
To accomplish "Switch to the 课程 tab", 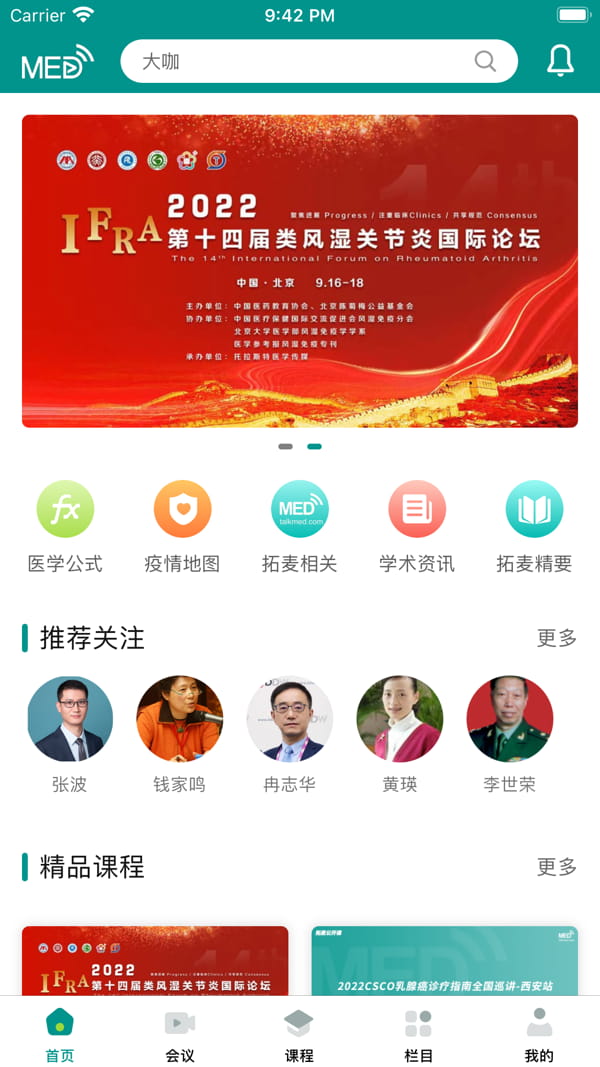I will click(299, 1034).
